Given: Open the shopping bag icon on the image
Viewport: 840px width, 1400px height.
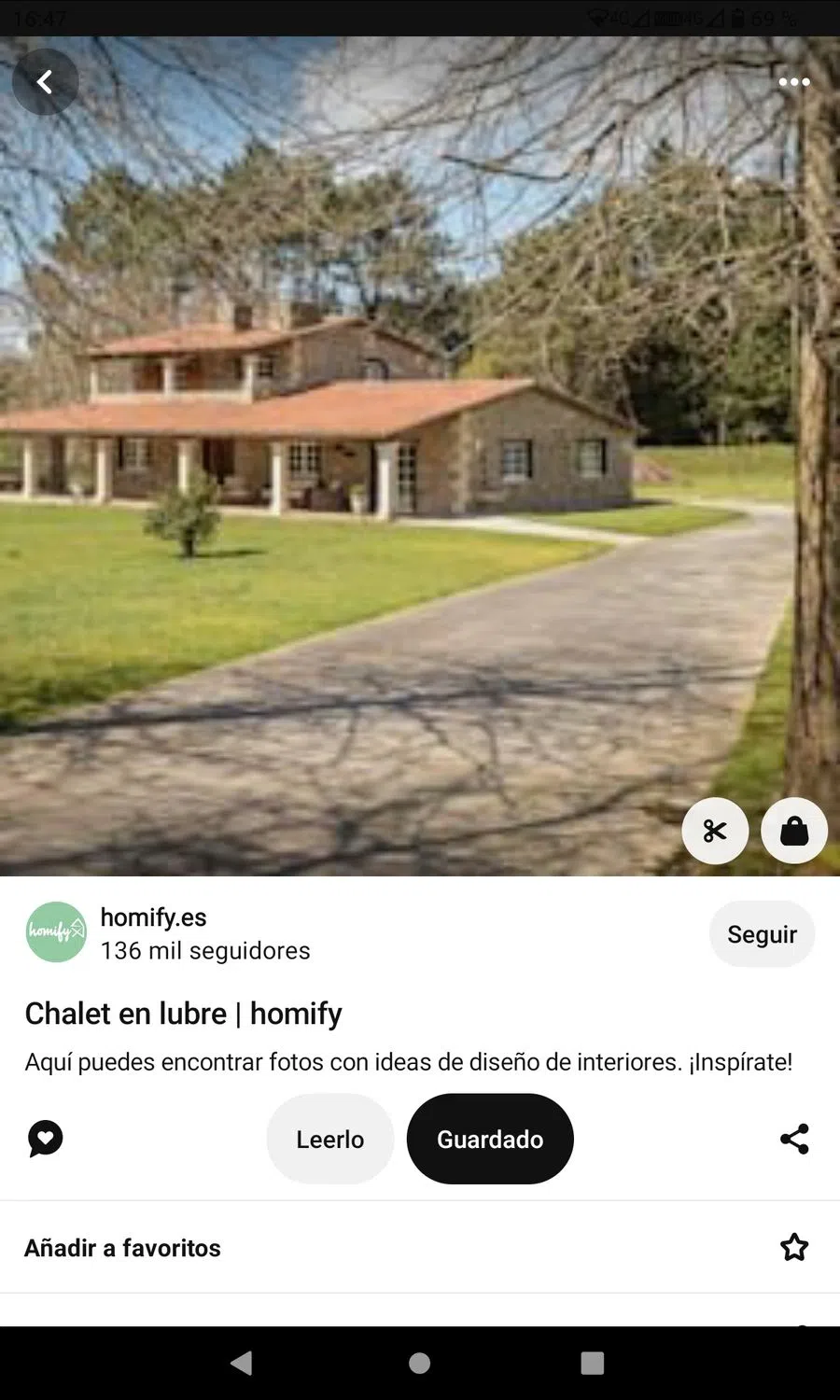Looking at the screenshot, I should [x=794, y=831].
